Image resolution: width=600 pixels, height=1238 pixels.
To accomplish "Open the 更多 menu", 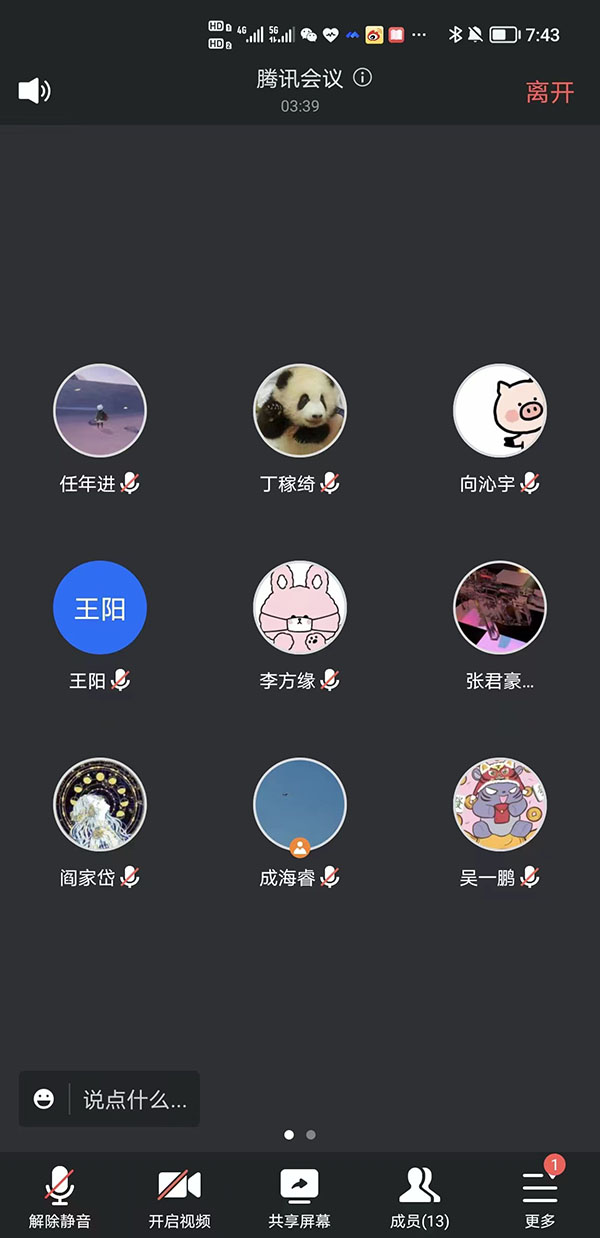I will (540, 1196).
